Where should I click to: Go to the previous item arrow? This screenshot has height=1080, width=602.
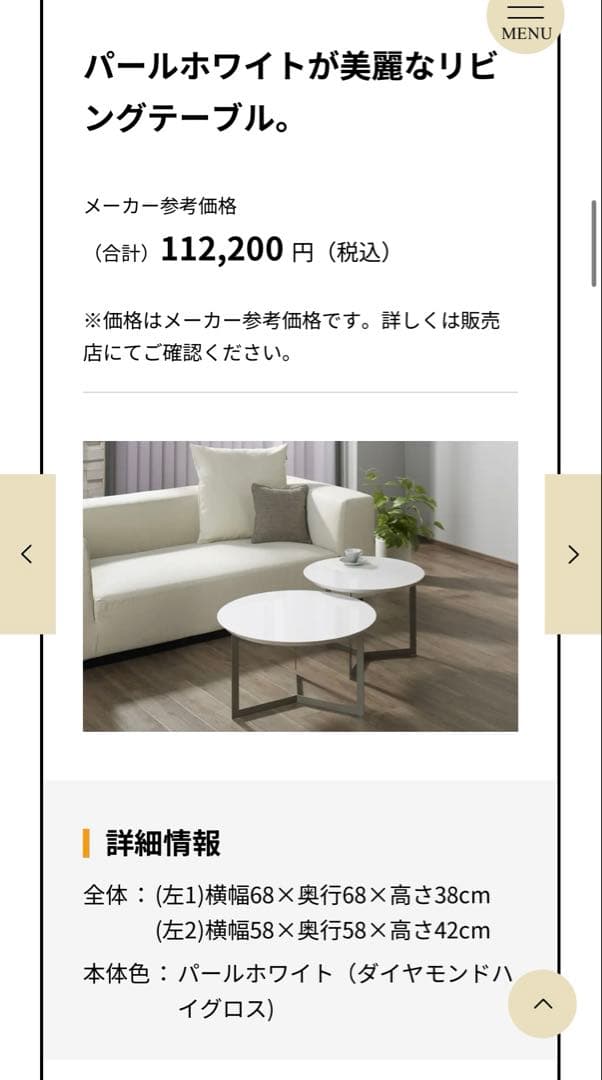click(x=27, y=554)
